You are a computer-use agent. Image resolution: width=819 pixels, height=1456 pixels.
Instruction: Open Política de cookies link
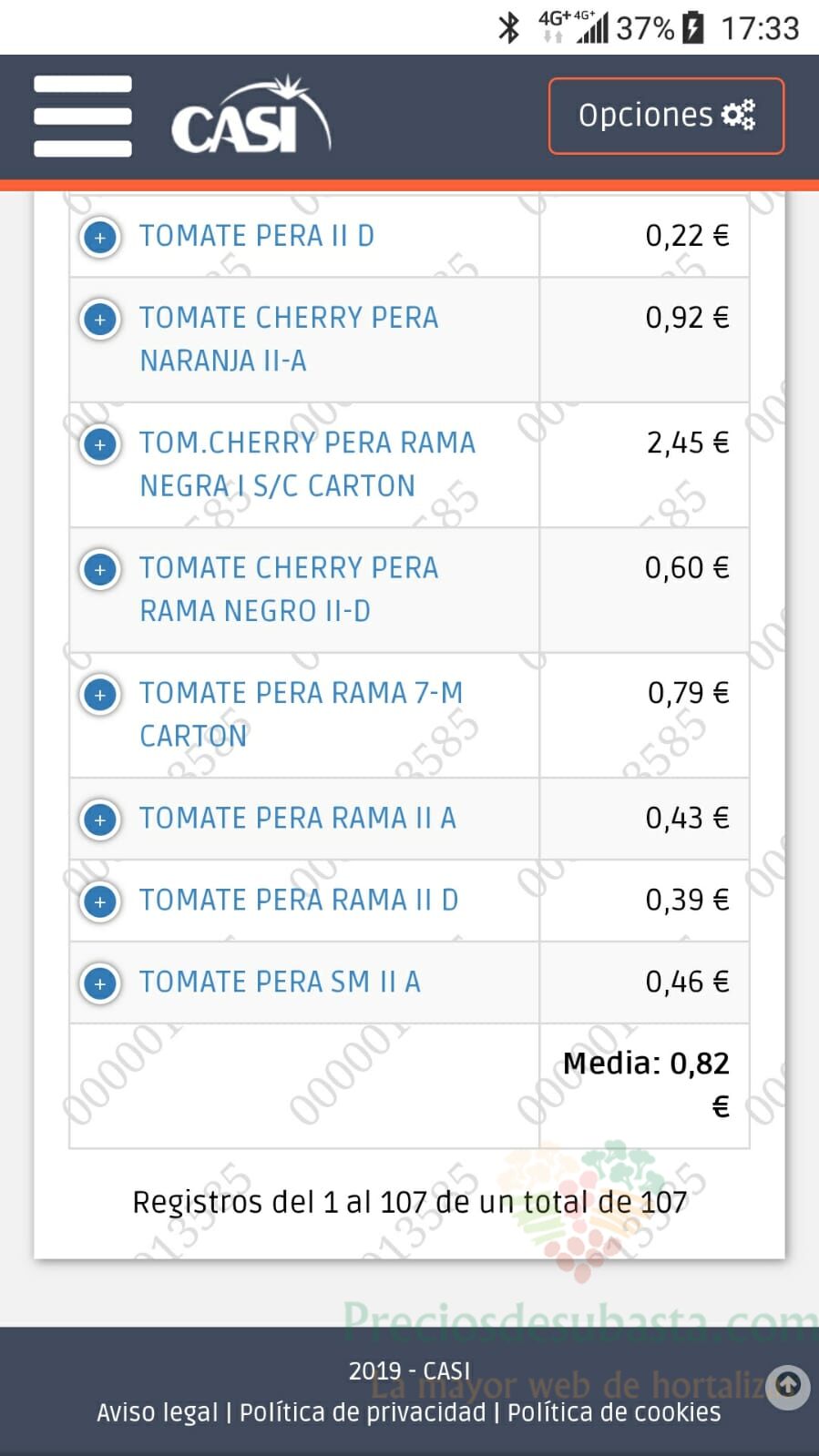tap(614, 1412)
